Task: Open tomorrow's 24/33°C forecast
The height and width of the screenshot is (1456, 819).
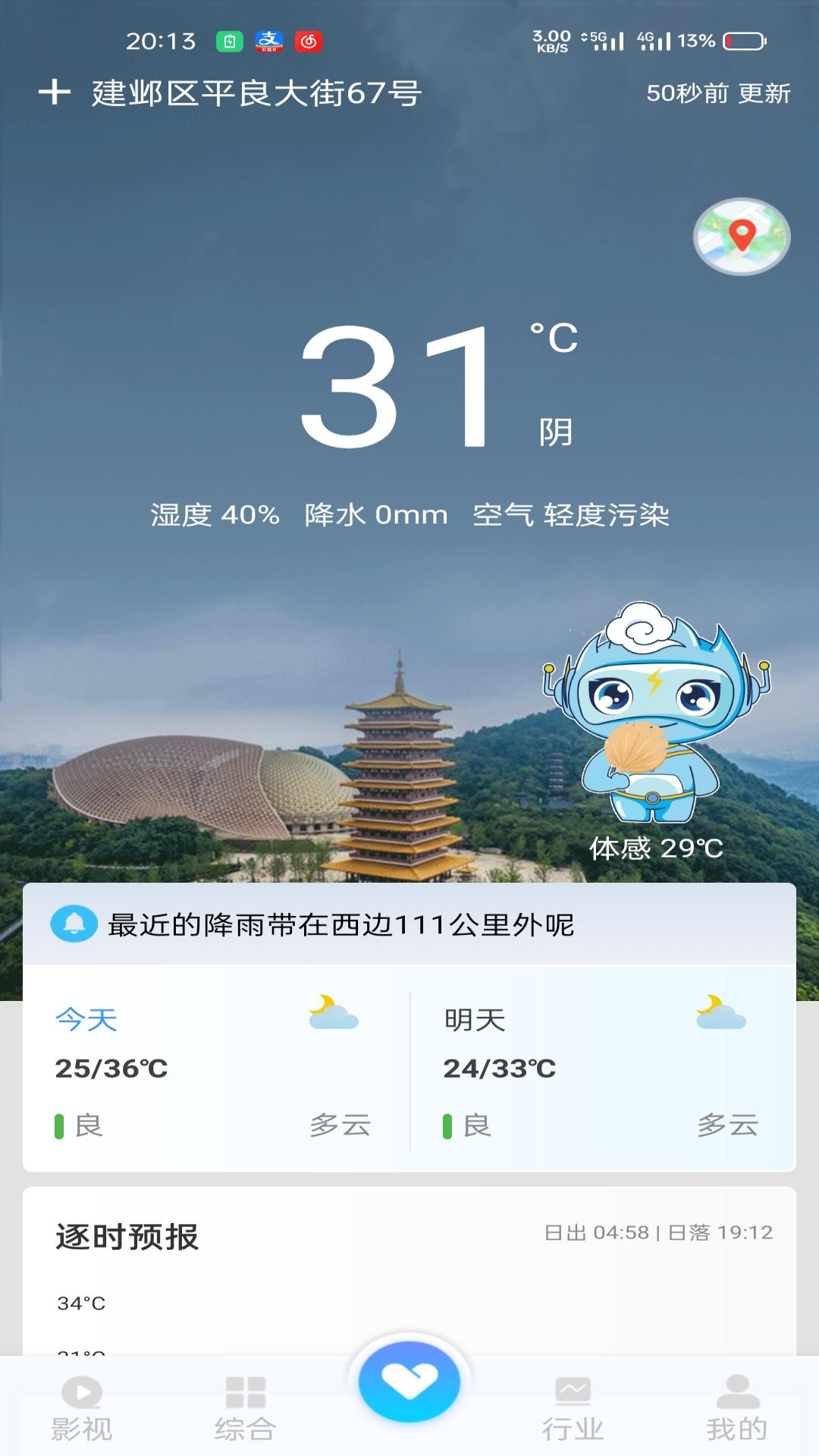Action: 500,1069
